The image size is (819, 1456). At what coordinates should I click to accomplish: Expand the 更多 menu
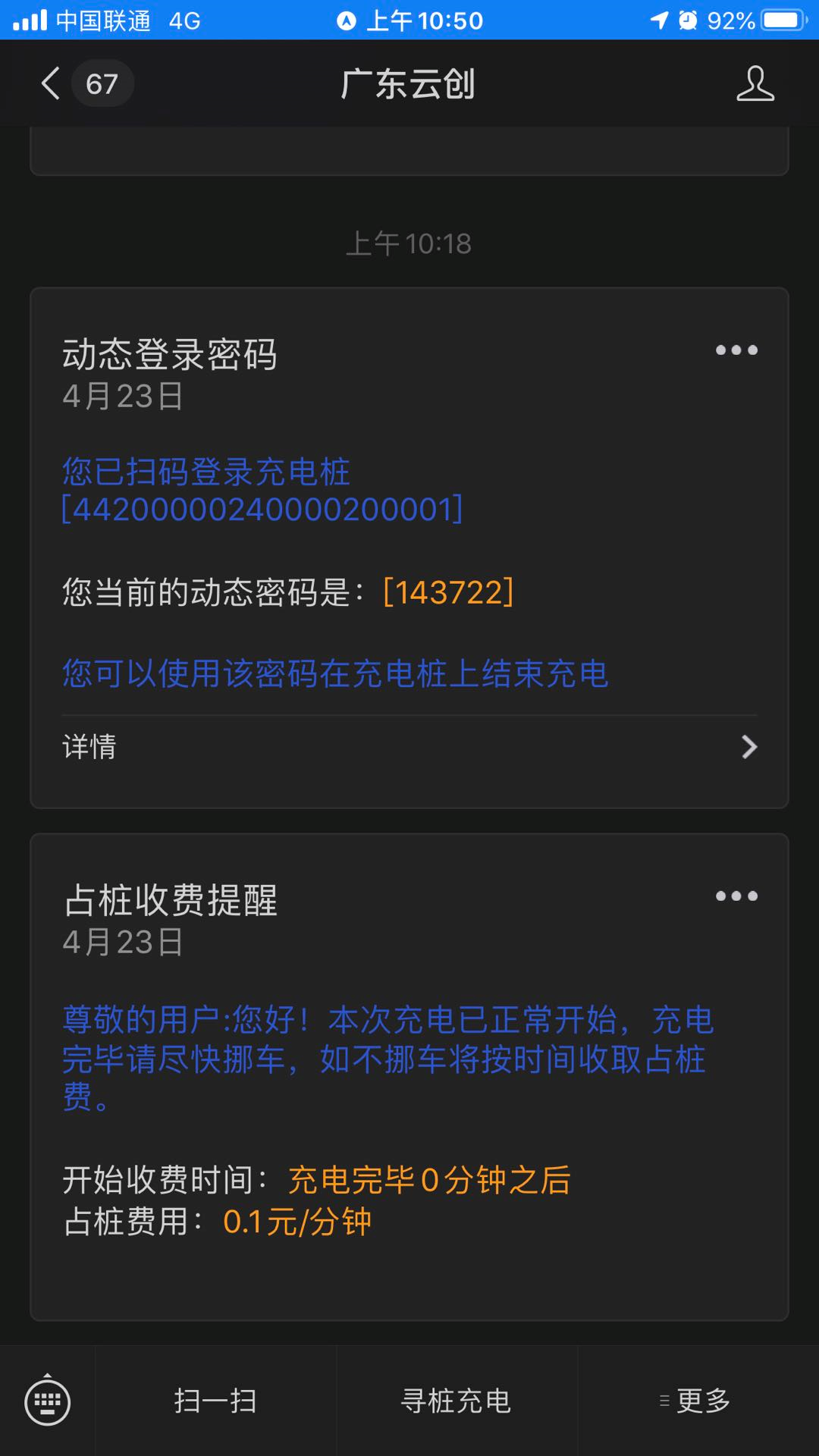tap(698, 1401)
